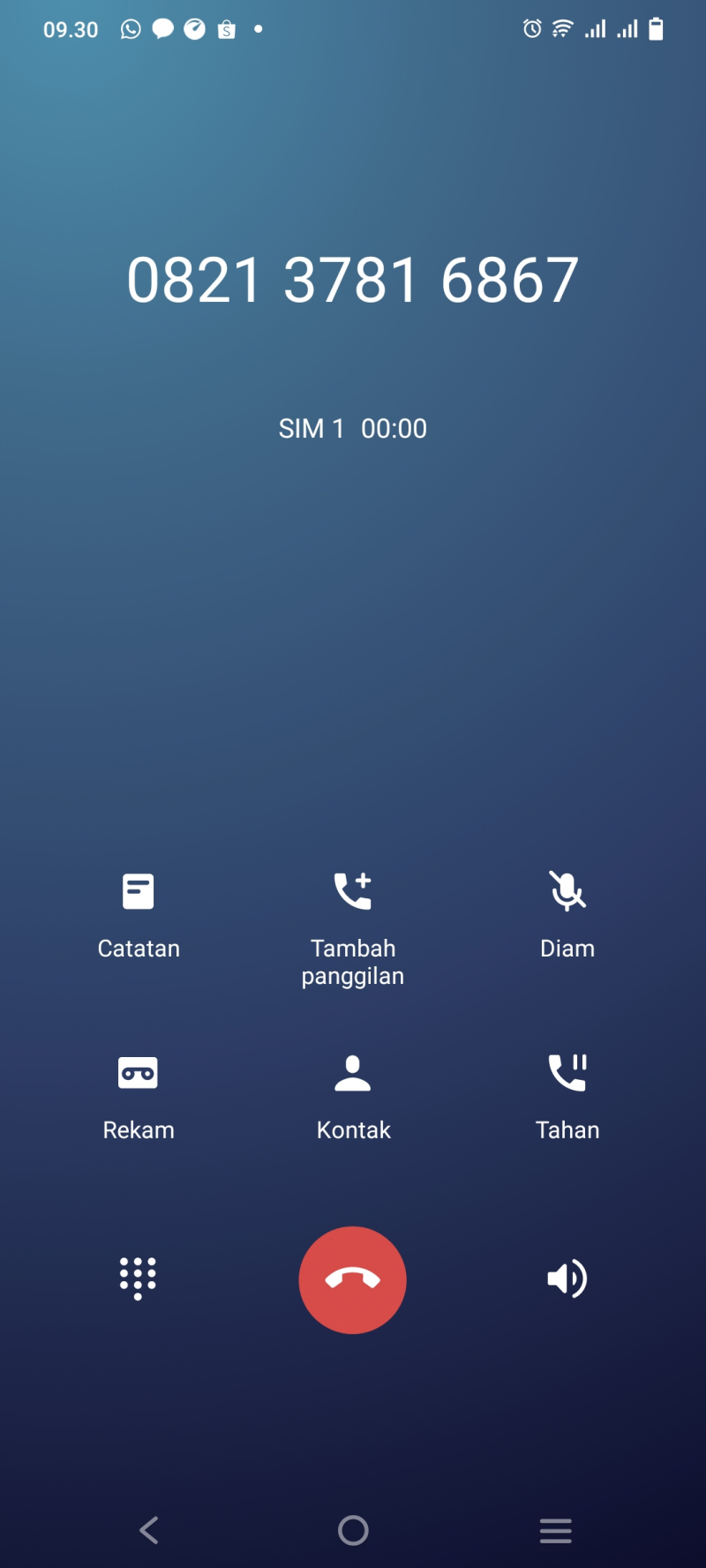Tap the muted microphone Diam icon
The width and height of the screenshot is (706, 1568).
[x=567, y=890]
